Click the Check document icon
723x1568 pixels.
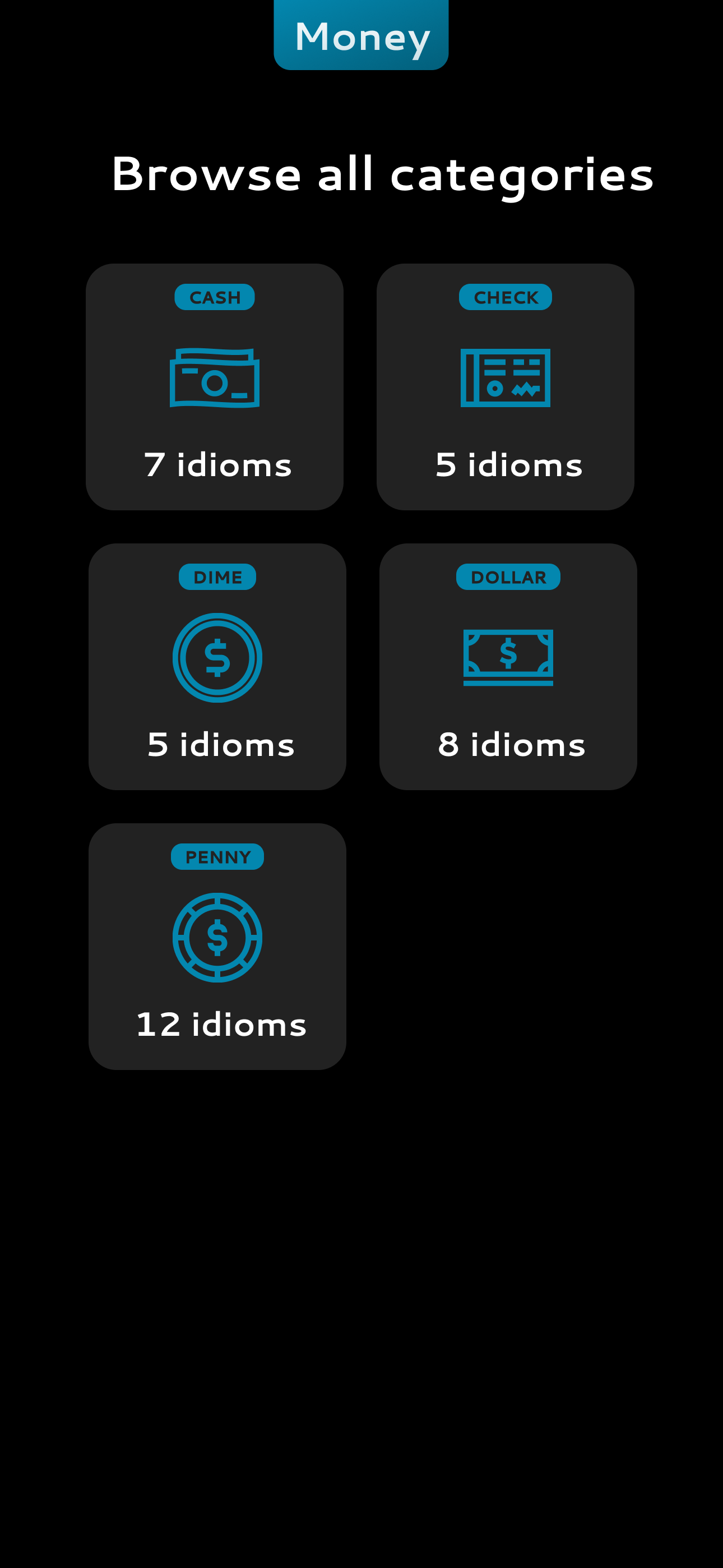coord(506,377)
